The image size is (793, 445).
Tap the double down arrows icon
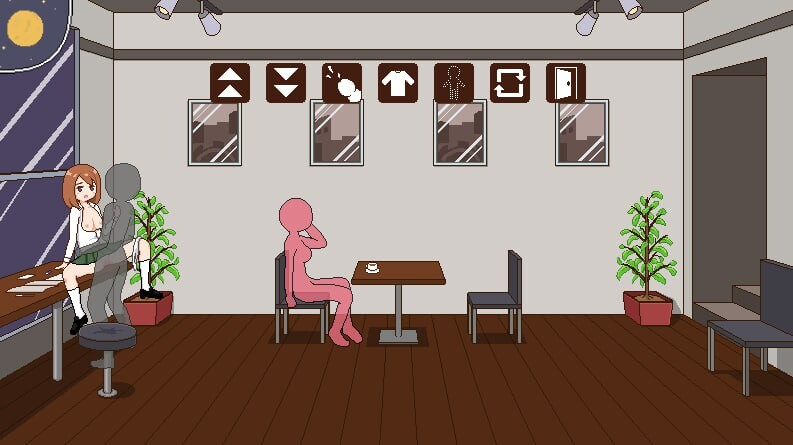pos(286,83)
